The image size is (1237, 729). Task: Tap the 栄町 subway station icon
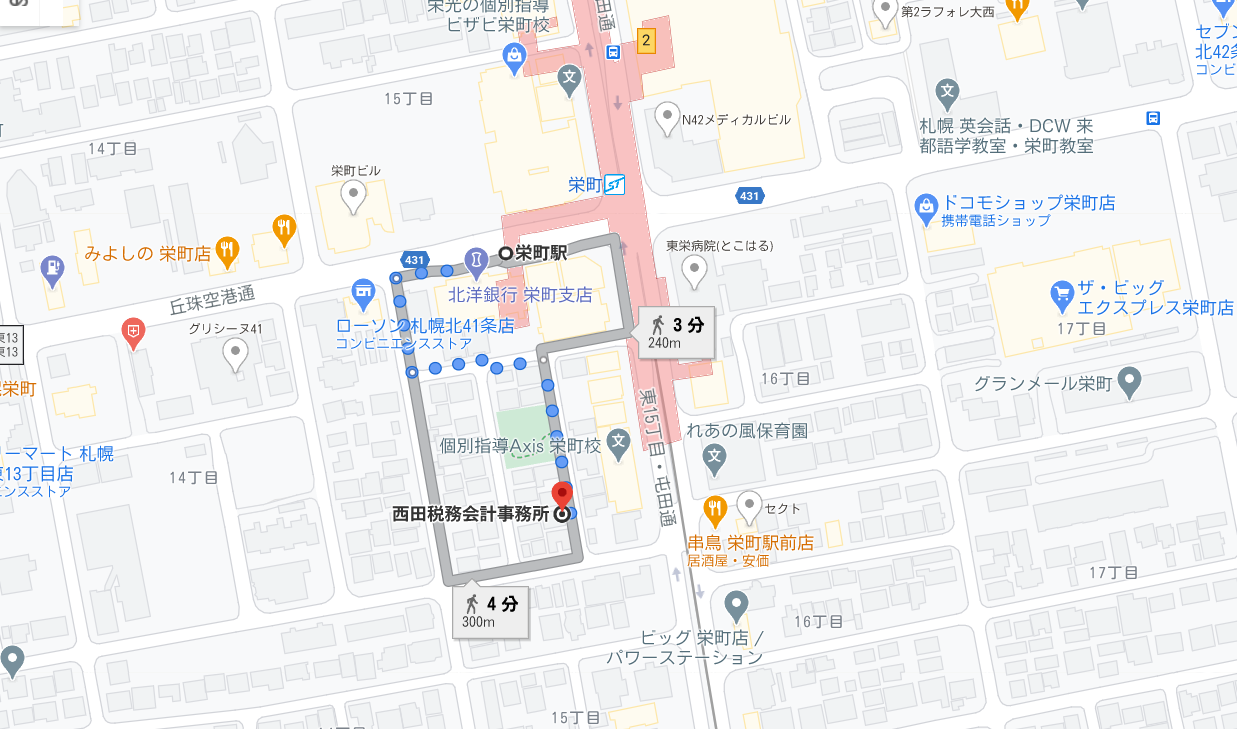pyautogui.click(x=614, y=185)
